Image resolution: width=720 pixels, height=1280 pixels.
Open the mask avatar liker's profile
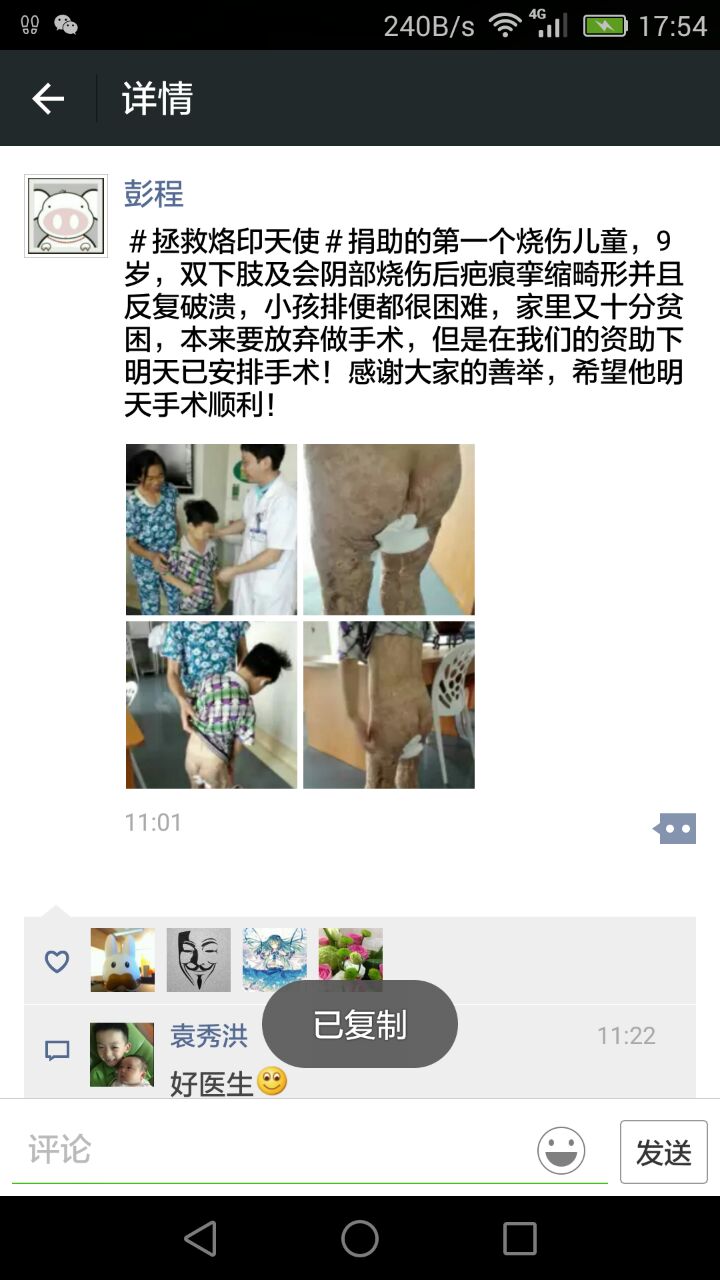pyautogui.click(x=198, y=960)
